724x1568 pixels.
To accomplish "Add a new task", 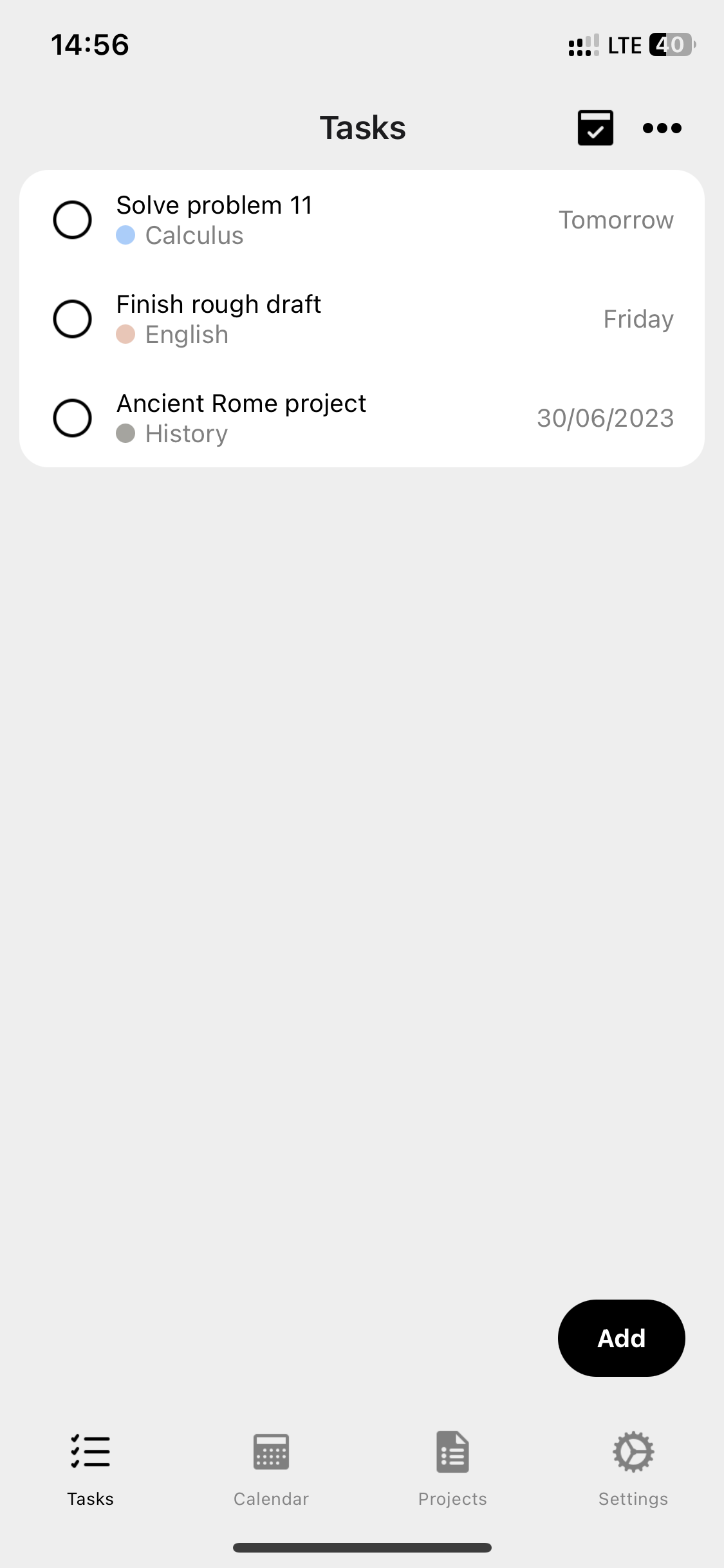I will 621,1338.
